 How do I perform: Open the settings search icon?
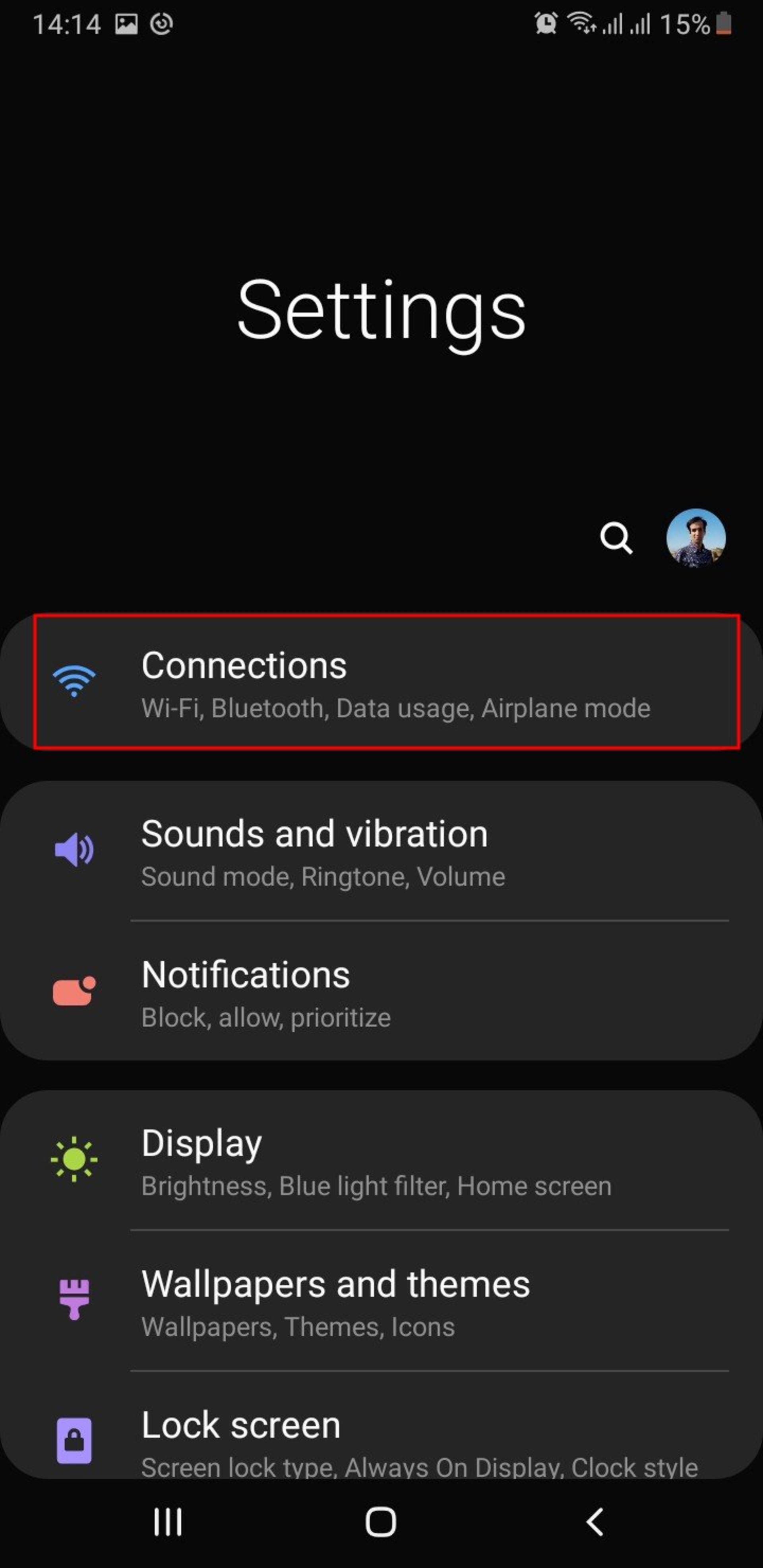[x=616, y=538]
